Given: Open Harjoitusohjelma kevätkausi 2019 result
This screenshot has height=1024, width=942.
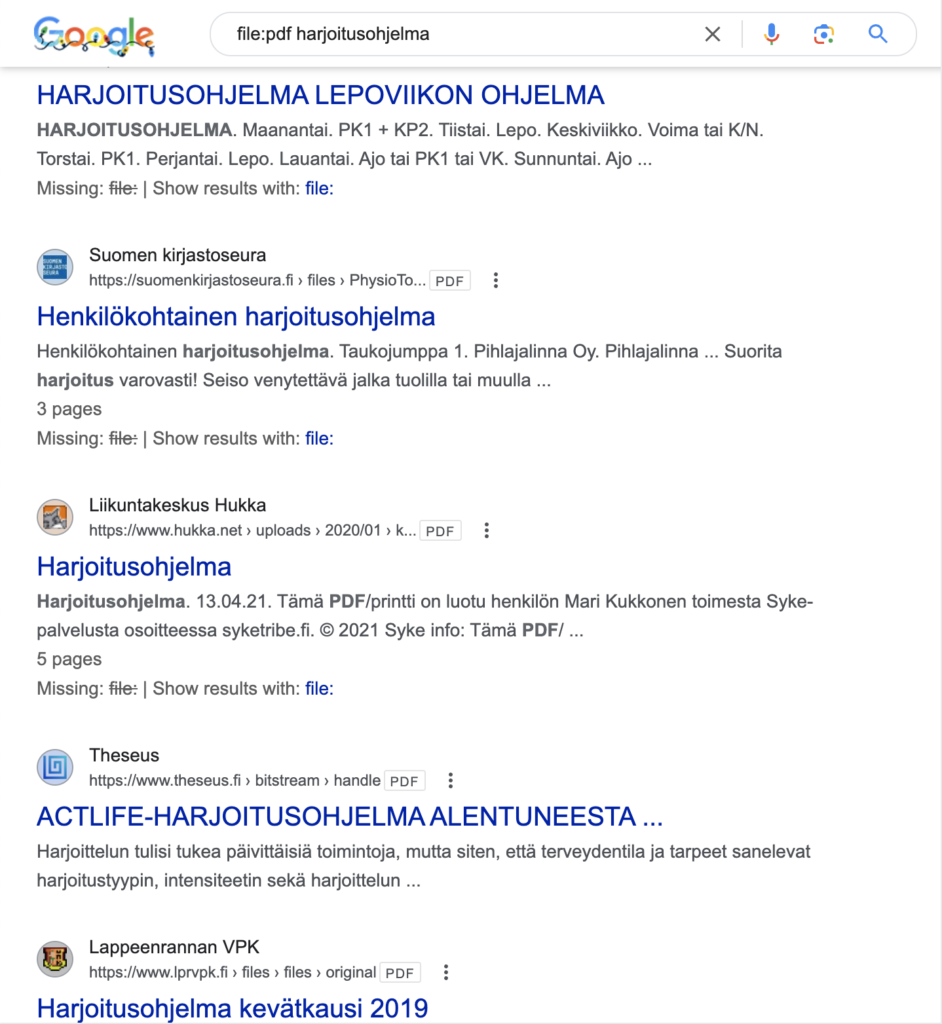Looking at the screenshot, I should (232, 1007).
